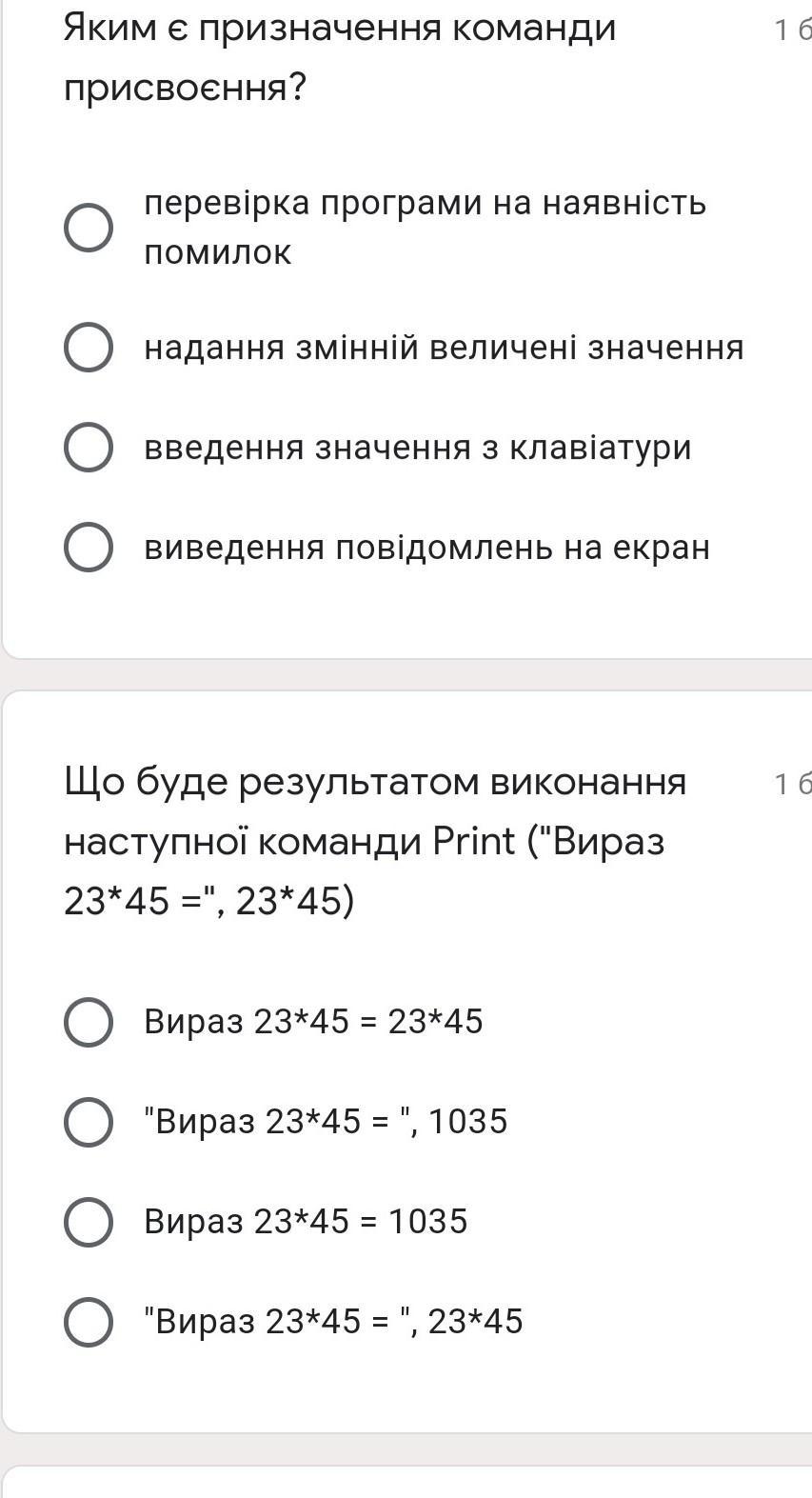Mark 'виведення повідомлень на екран' answer
The width and height of the screenshot is (812, 1498).
point(89,548)
